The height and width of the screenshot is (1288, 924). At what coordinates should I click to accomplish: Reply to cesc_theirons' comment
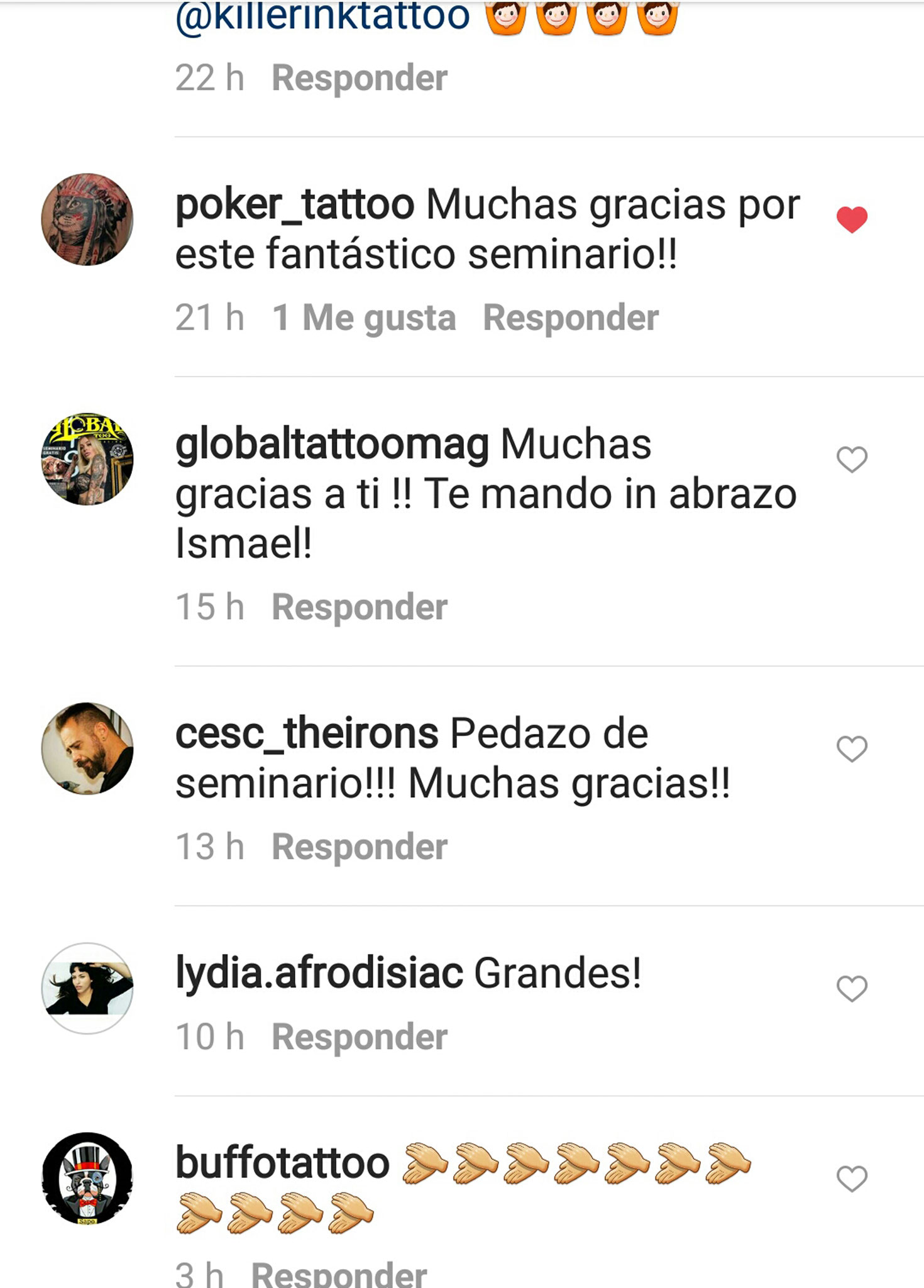(359, 847)
